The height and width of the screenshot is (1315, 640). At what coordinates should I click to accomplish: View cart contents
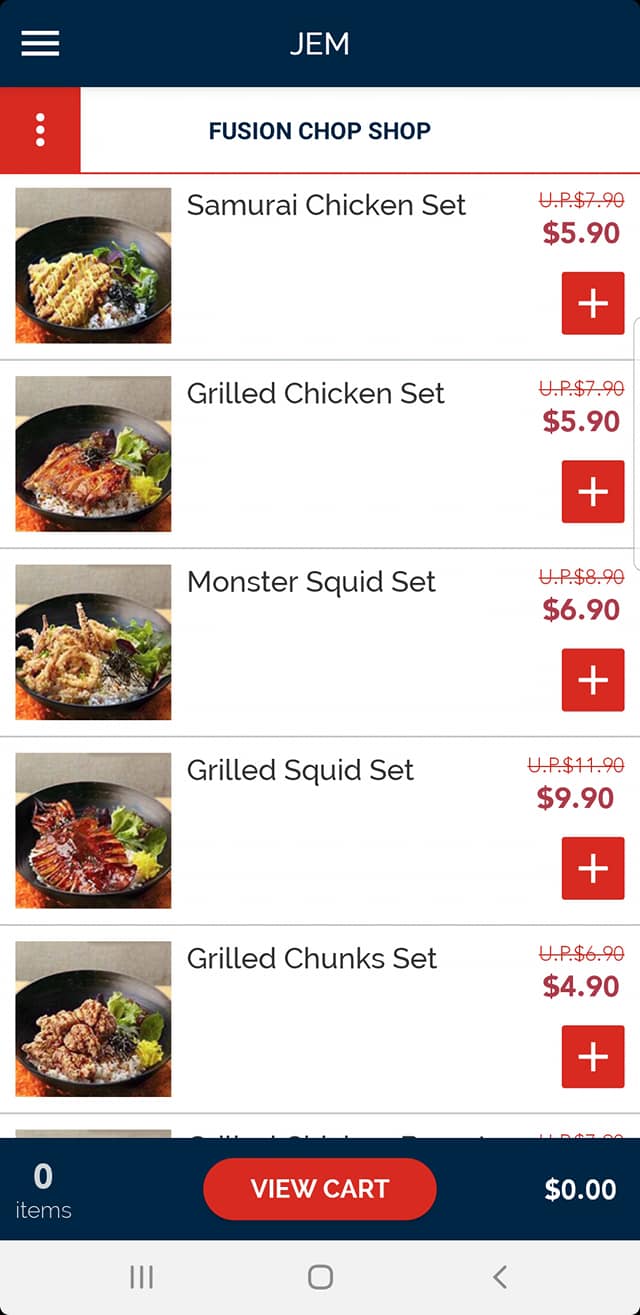click(320, 1189)
